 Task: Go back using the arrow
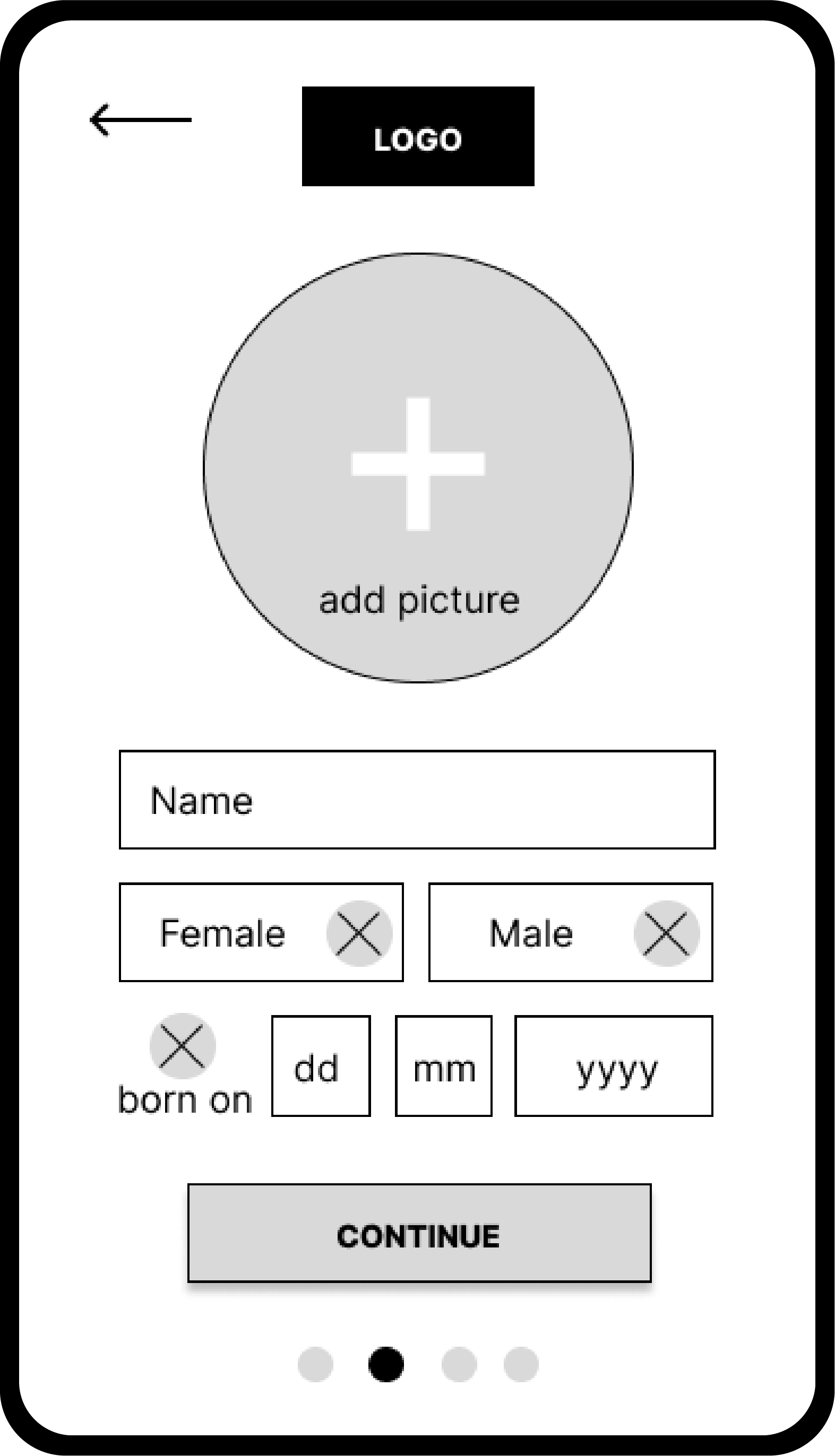141,120
